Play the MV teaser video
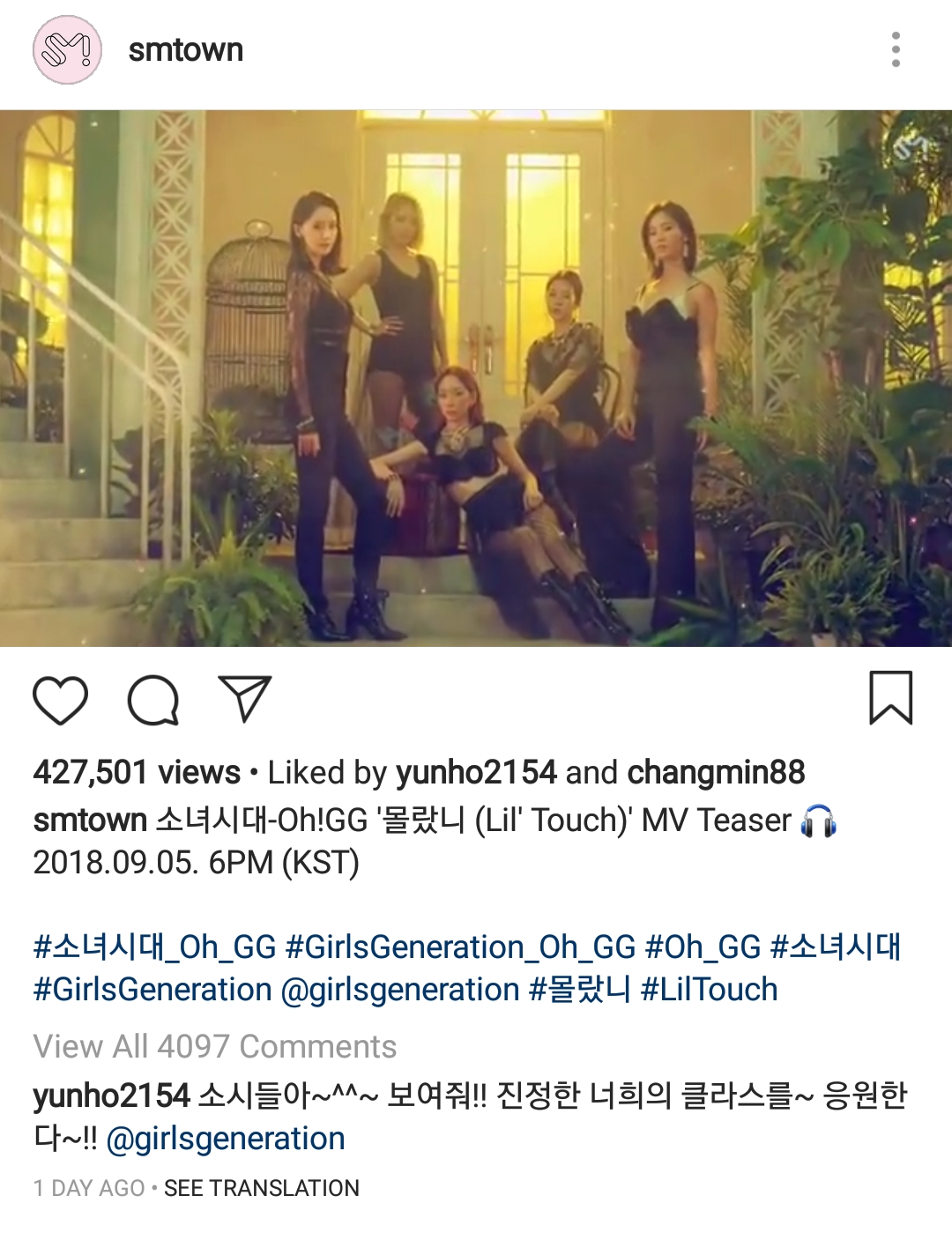 (476, 378)
